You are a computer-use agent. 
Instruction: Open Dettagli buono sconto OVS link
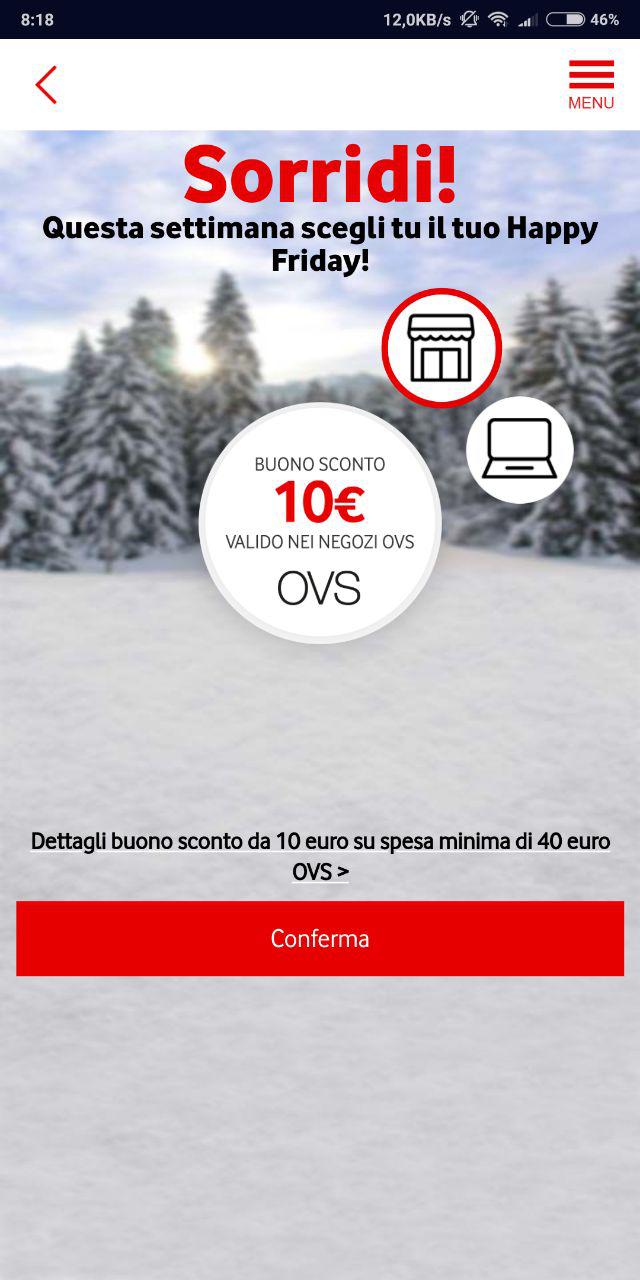pos(320,856)
